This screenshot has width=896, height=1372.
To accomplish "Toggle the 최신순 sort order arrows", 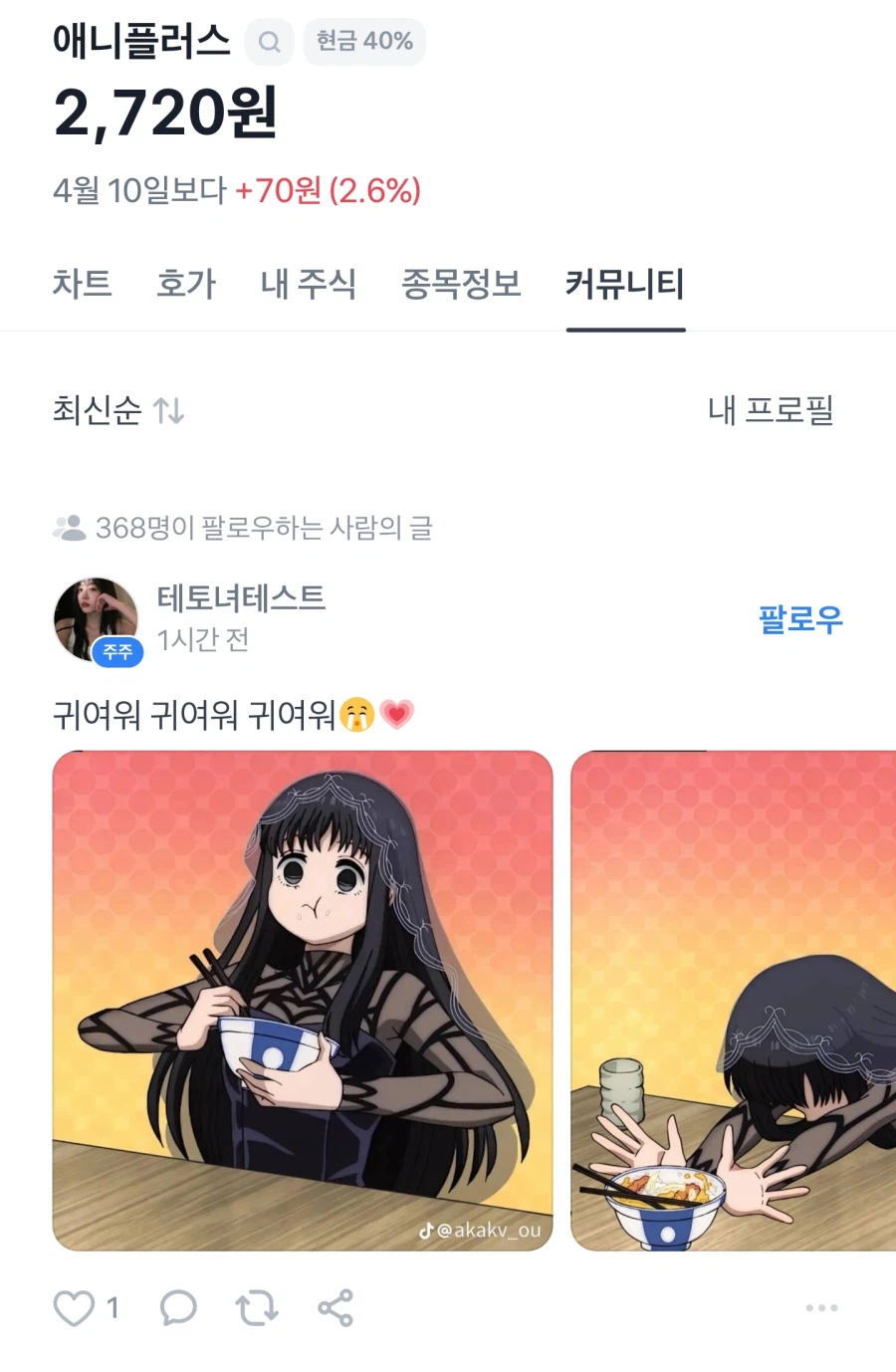I will (x=169, y=411).
